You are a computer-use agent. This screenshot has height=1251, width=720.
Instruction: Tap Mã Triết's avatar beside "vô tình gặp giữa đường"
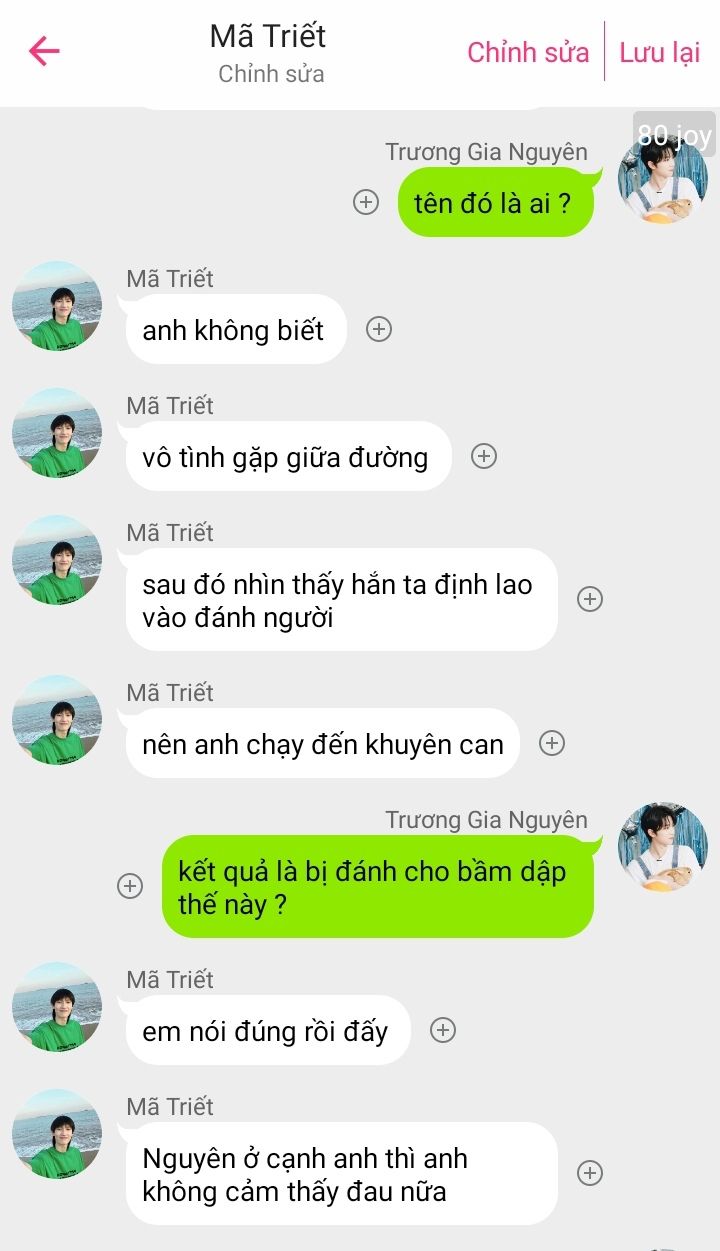click(x=57, y=433)
